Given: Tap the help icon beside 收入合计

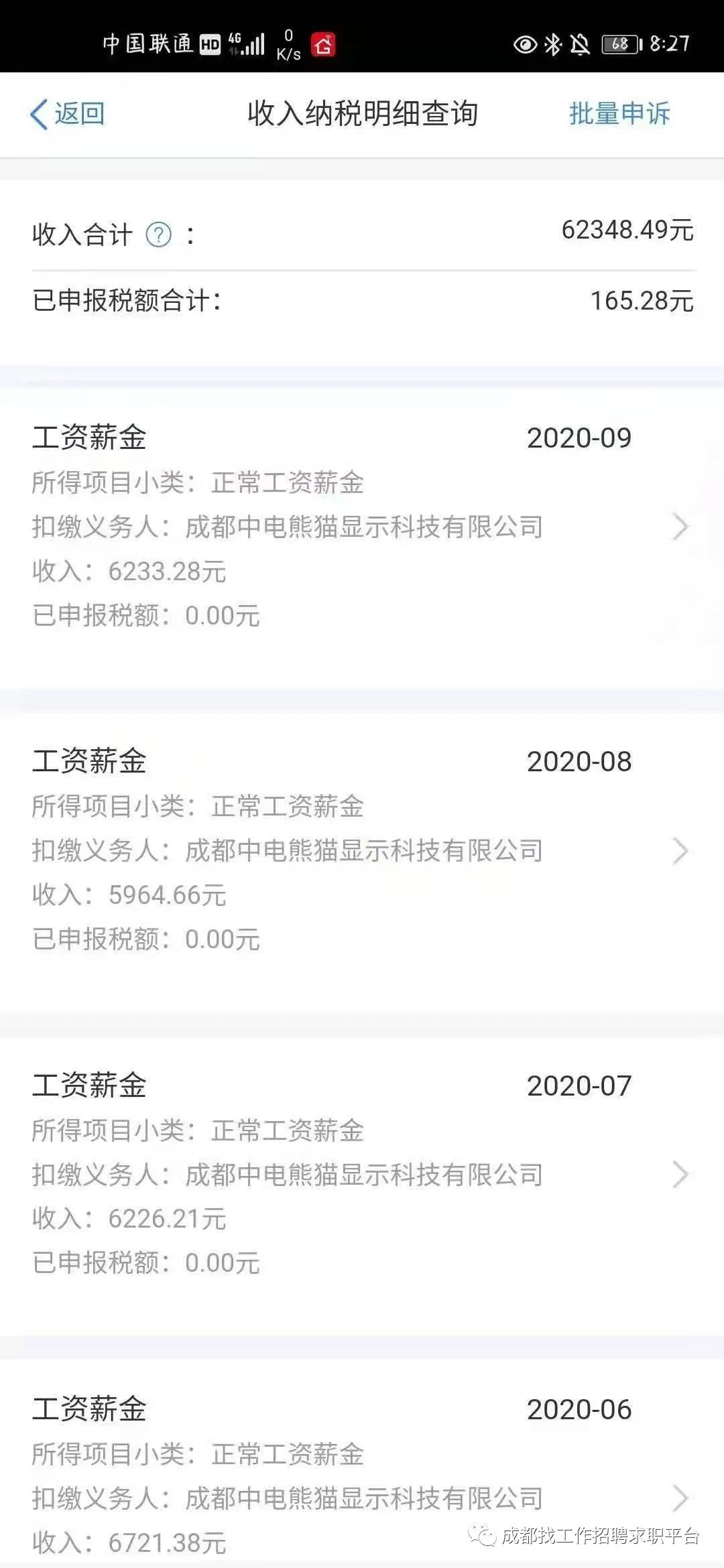Looking at the screenshot, I should pos(159,235).
